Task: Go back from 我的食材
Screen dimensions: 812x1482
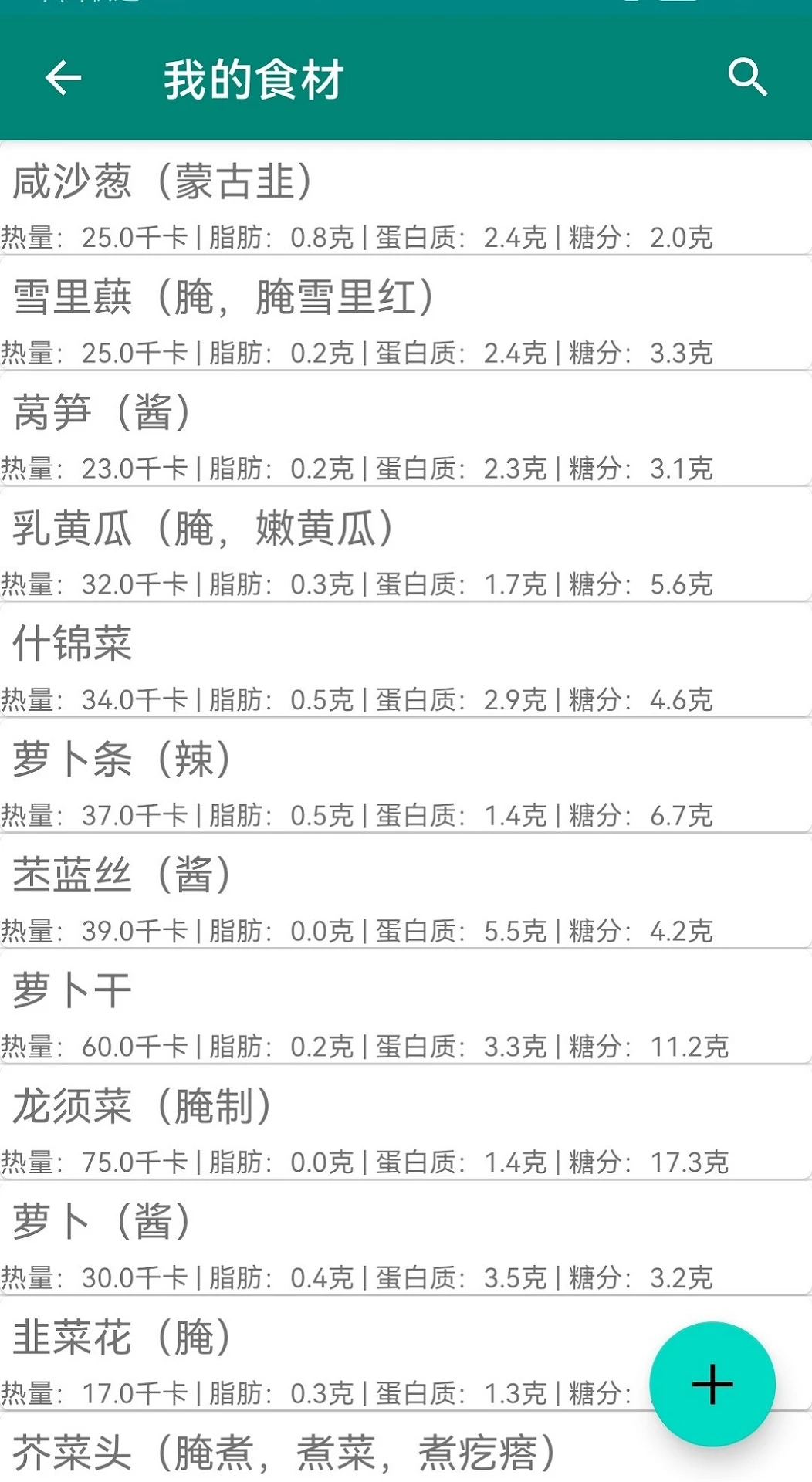Action: click(63, 78)
